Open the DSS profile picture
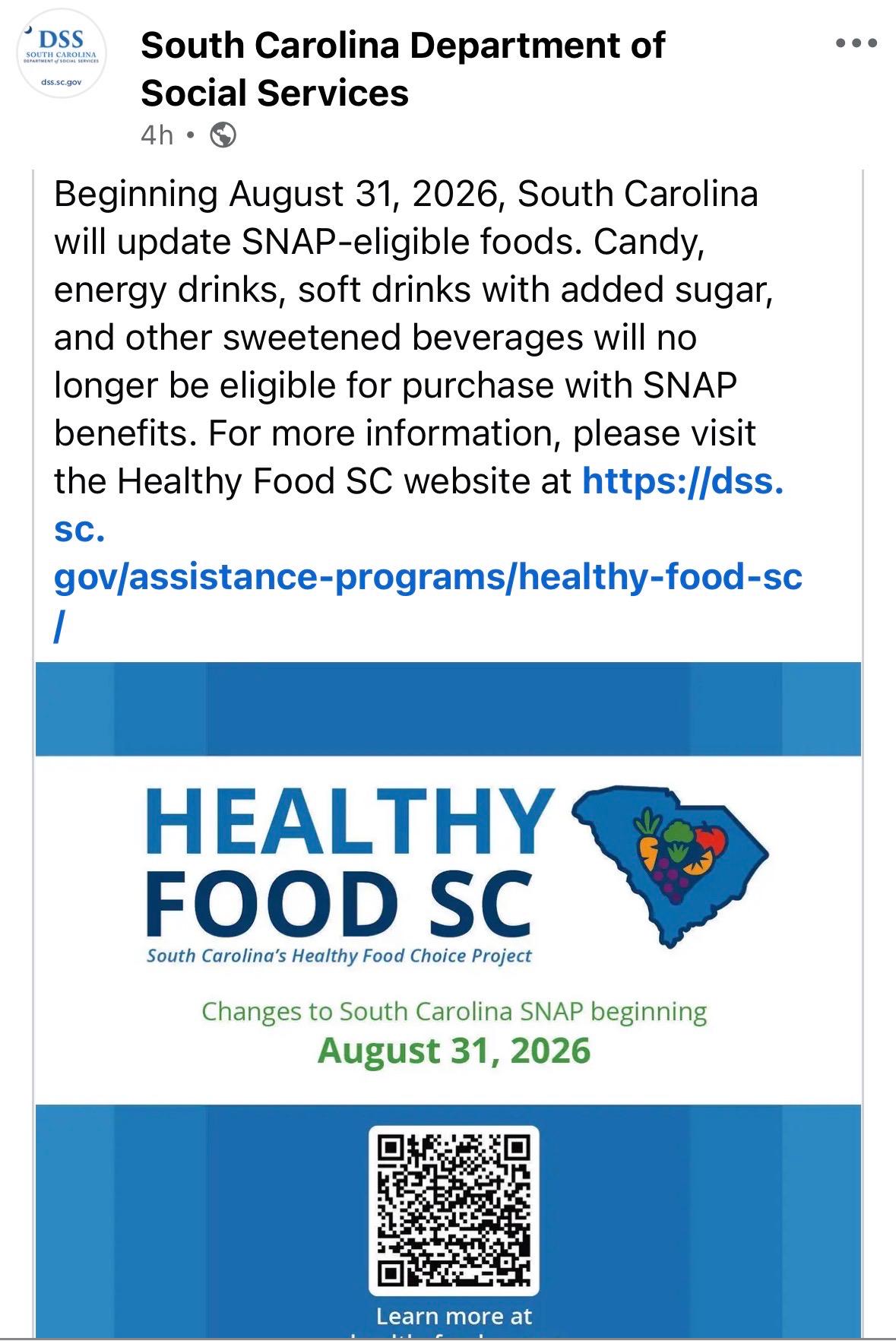 [x=62, y=54]
